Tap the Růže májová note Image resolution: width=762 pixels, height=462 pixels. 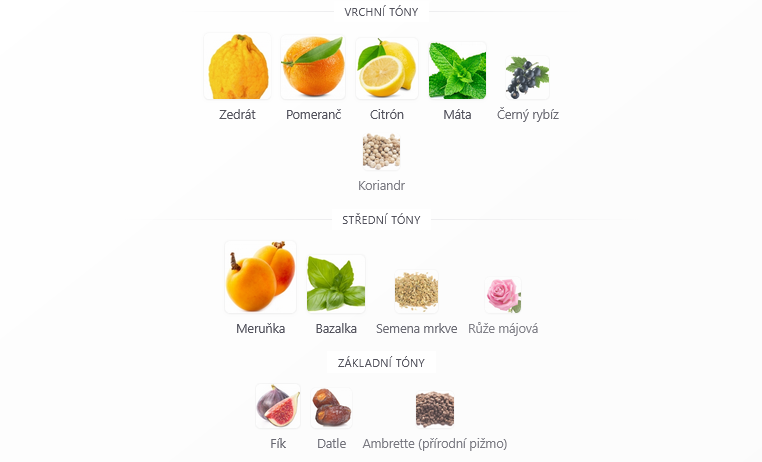pos(503,306)
